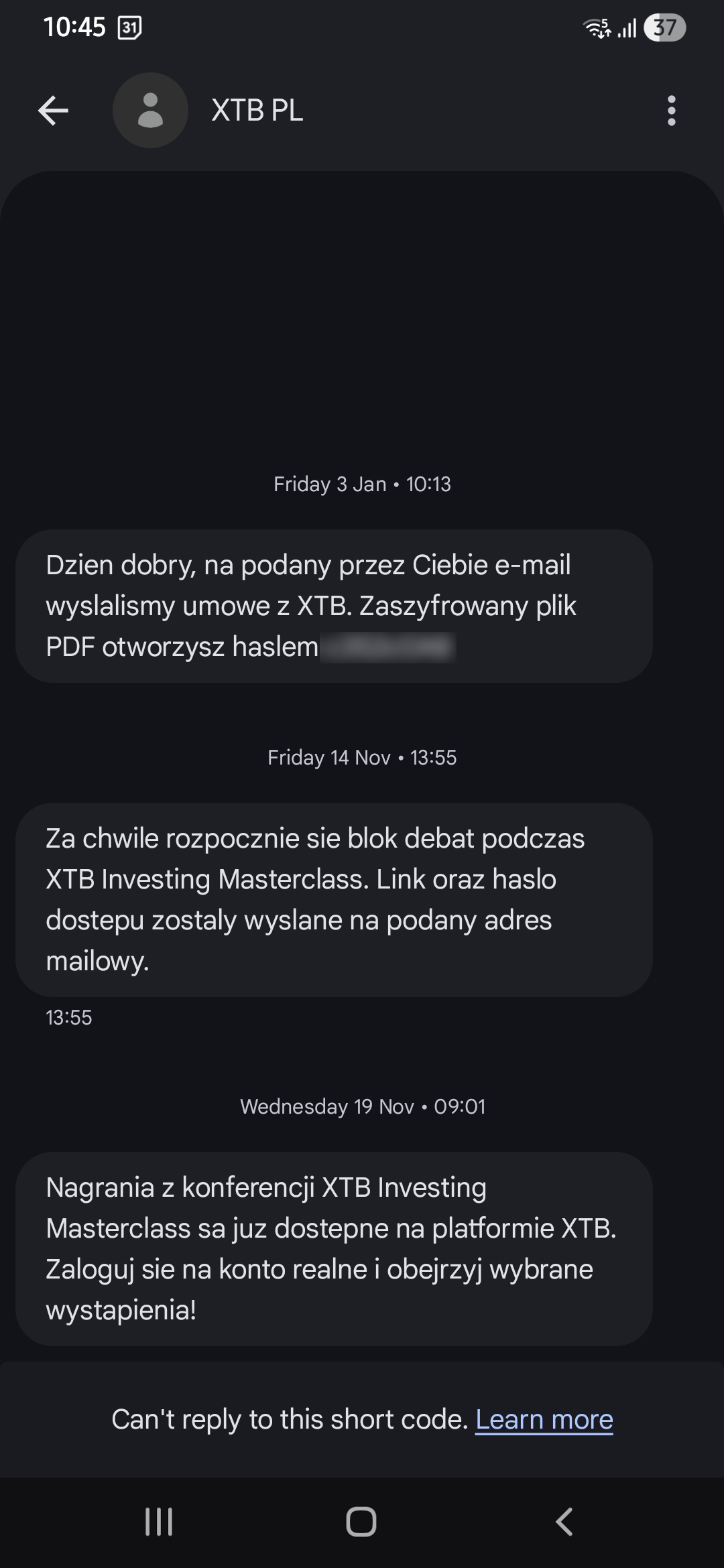Open the three-dot overflow menu

pyautogui.click(x=671, y=111)
